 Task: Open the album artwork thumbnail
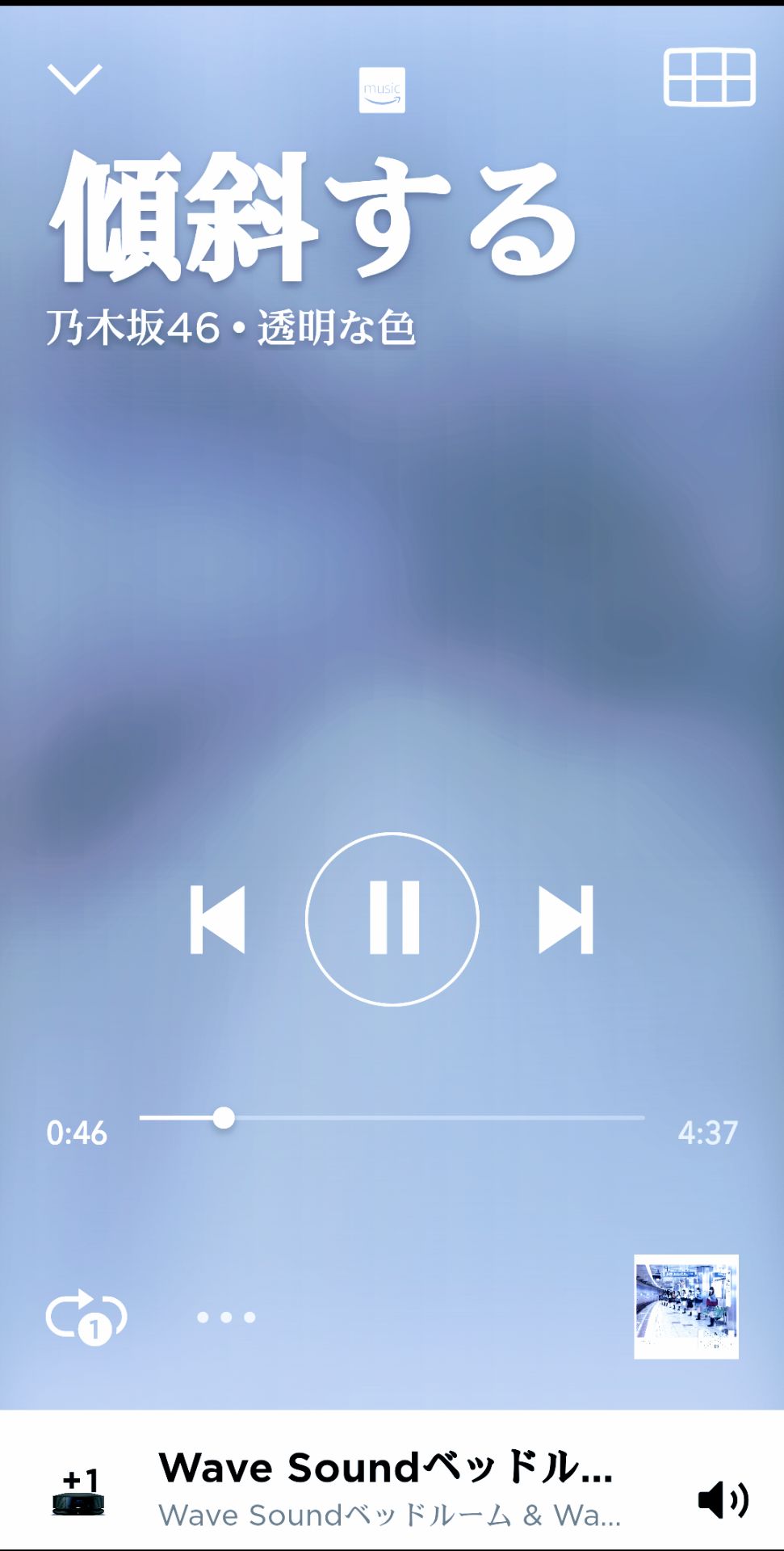[685, 1306]
